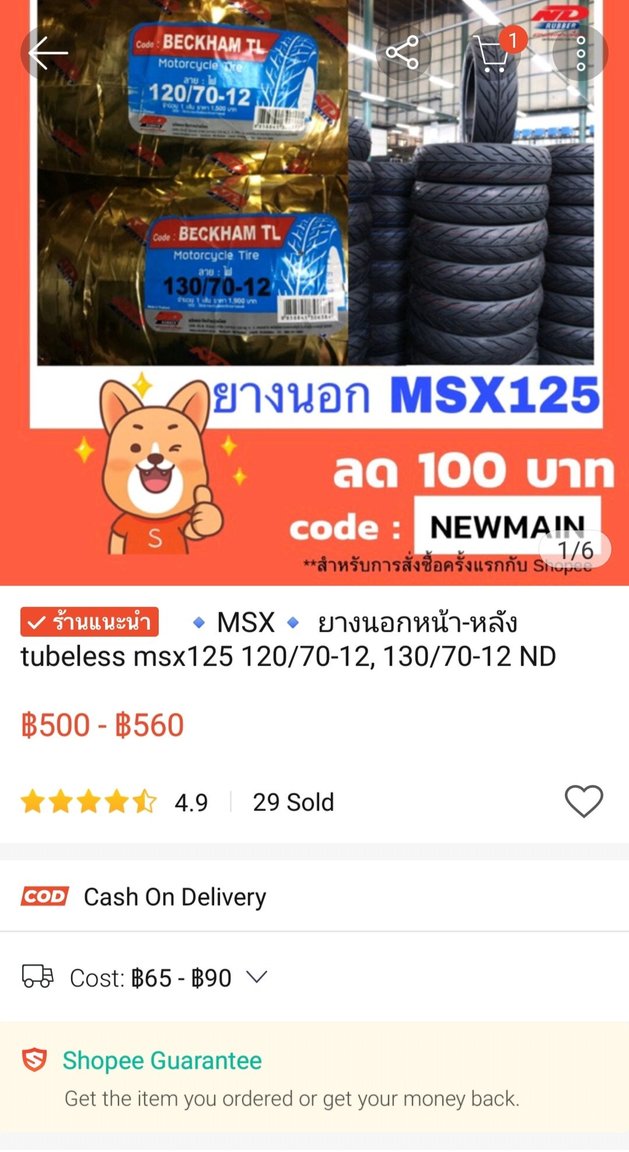Viewport: 629px width, 1152px height.
Task: Share this tire product listing
Action: click(402, 53)
